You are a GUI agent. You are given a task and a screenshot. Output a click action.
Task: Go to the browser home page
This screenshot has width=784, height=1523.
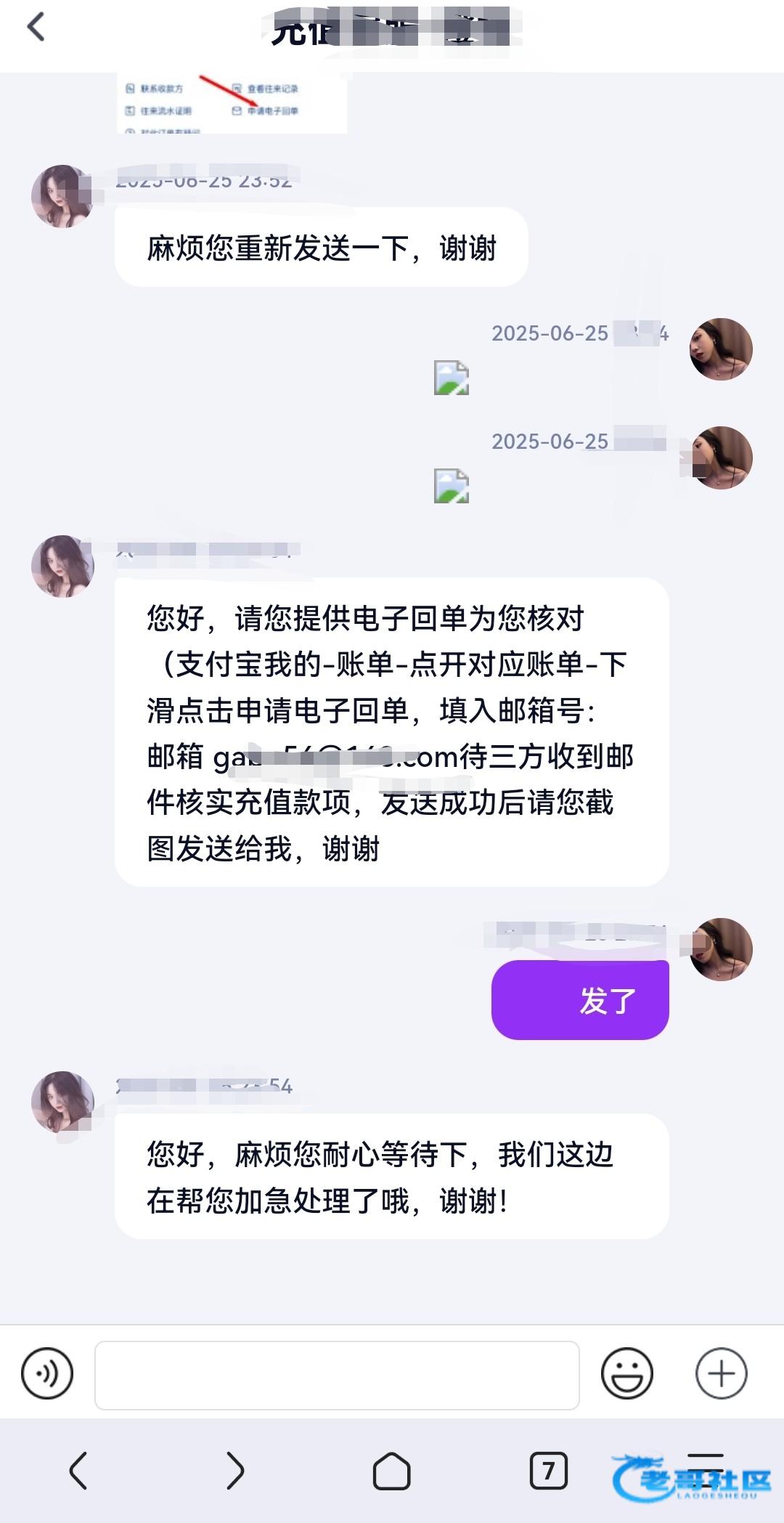pyautogui.click(x=391, y=1471)
